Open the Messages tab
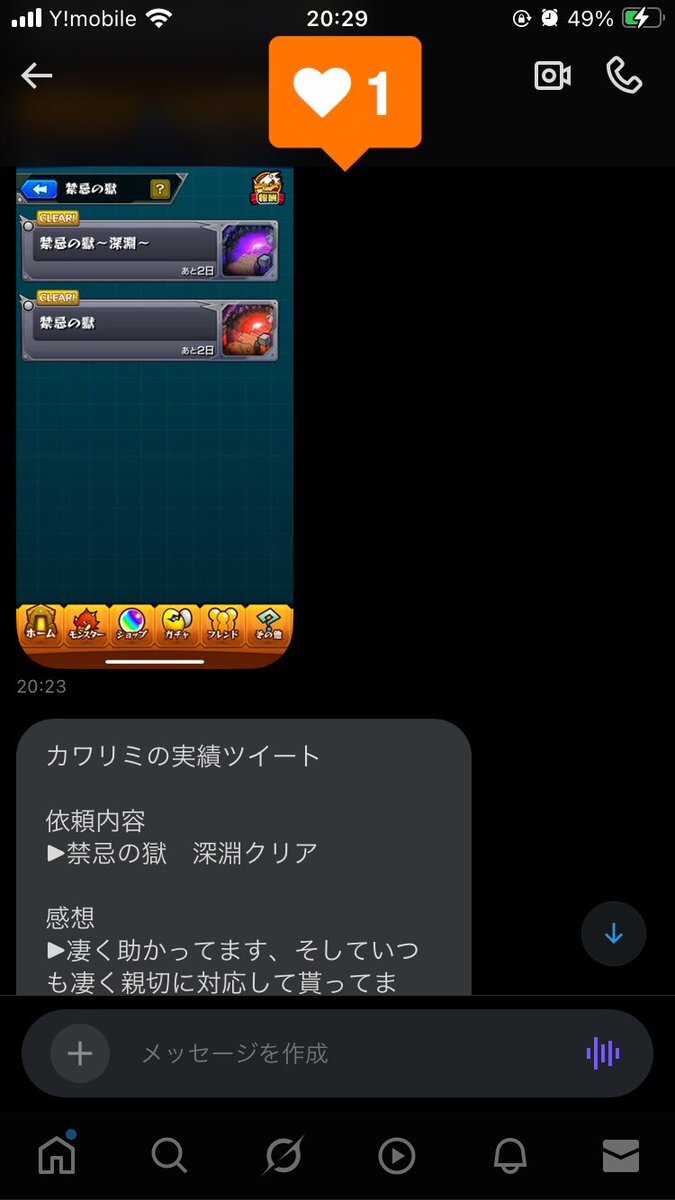The image size is (675, 1200). point(621,1156)
